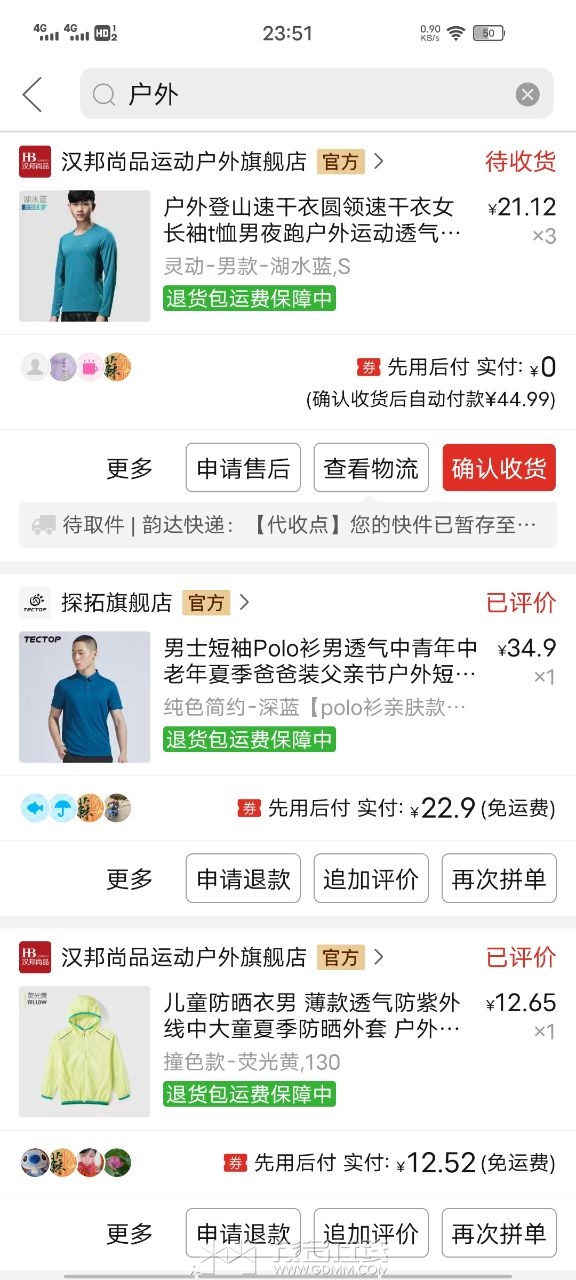This screenshot has height=1280, width=576.
Task: View logistics with 查看物流
Action: [x=371, y=468]
